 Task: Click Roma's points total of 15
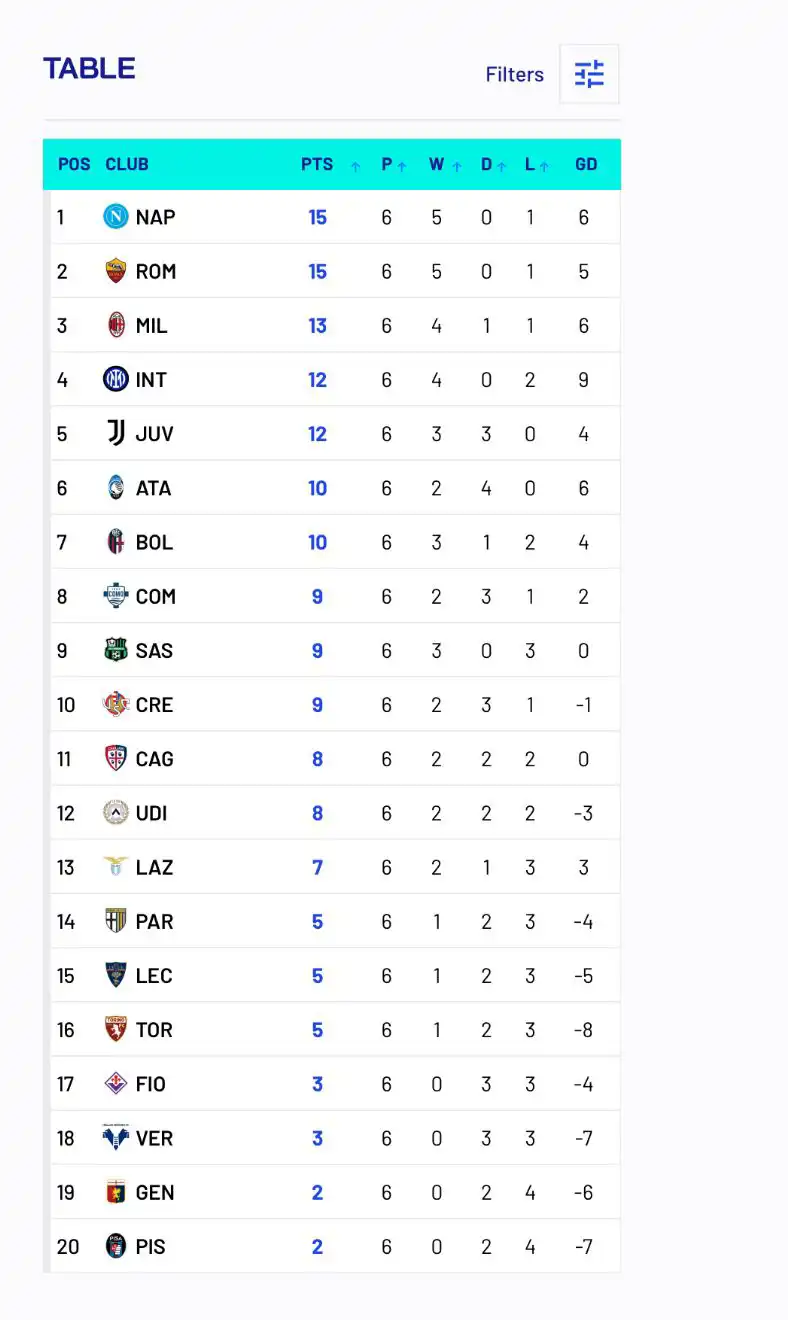318,271
